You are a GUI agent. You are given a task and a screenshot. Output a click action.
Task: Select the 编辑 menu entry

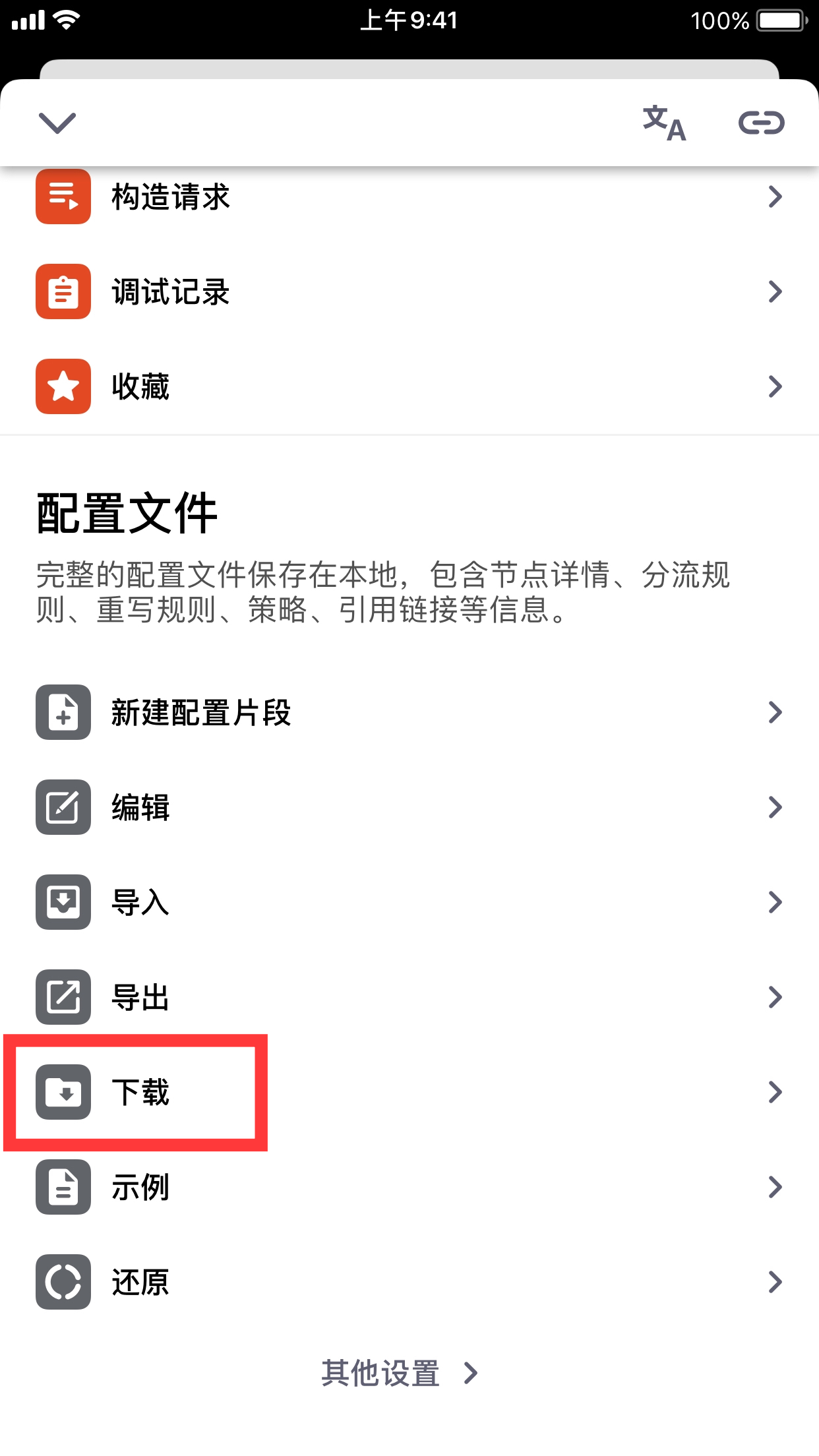point(139,808)
